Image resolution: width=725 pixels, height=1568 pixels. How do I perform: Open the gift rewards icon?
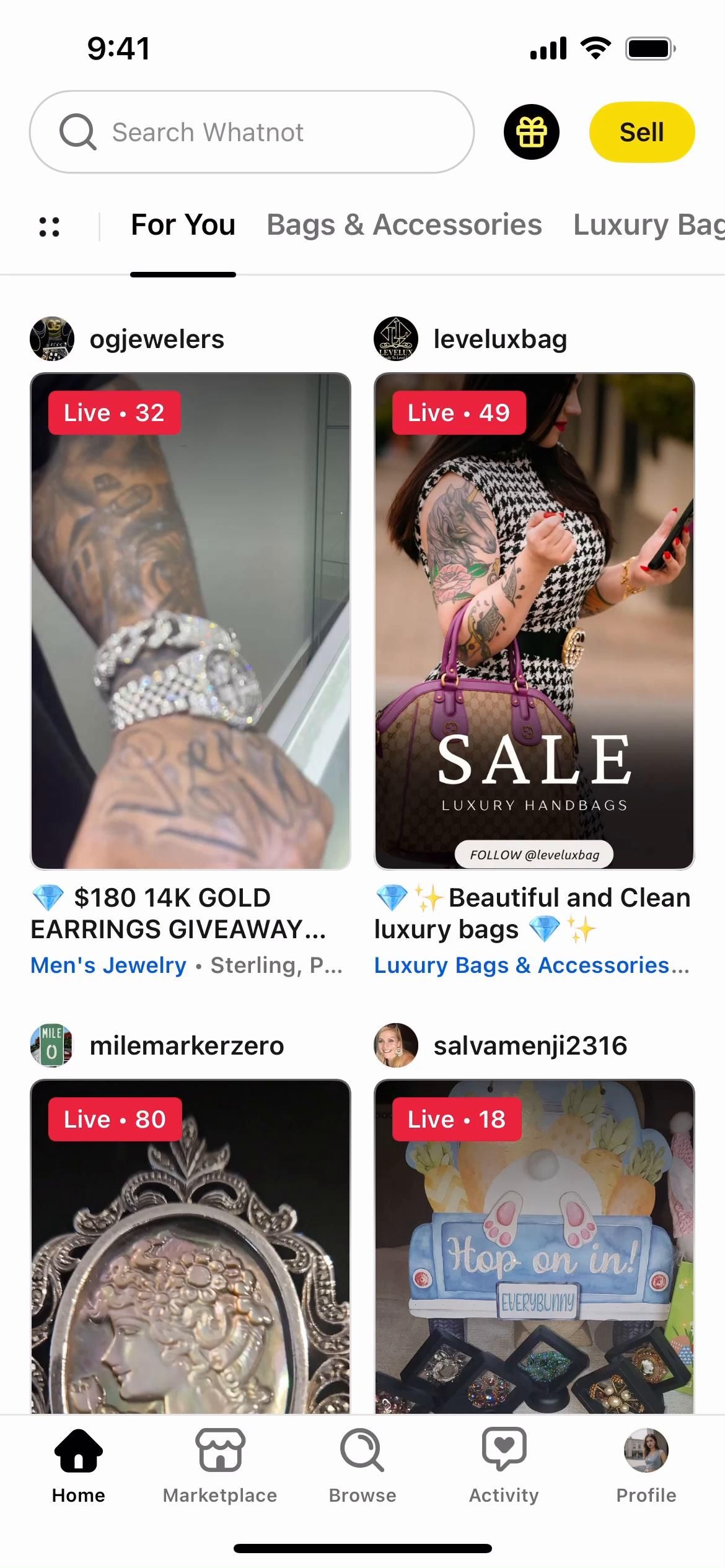[x=531, y=132]
